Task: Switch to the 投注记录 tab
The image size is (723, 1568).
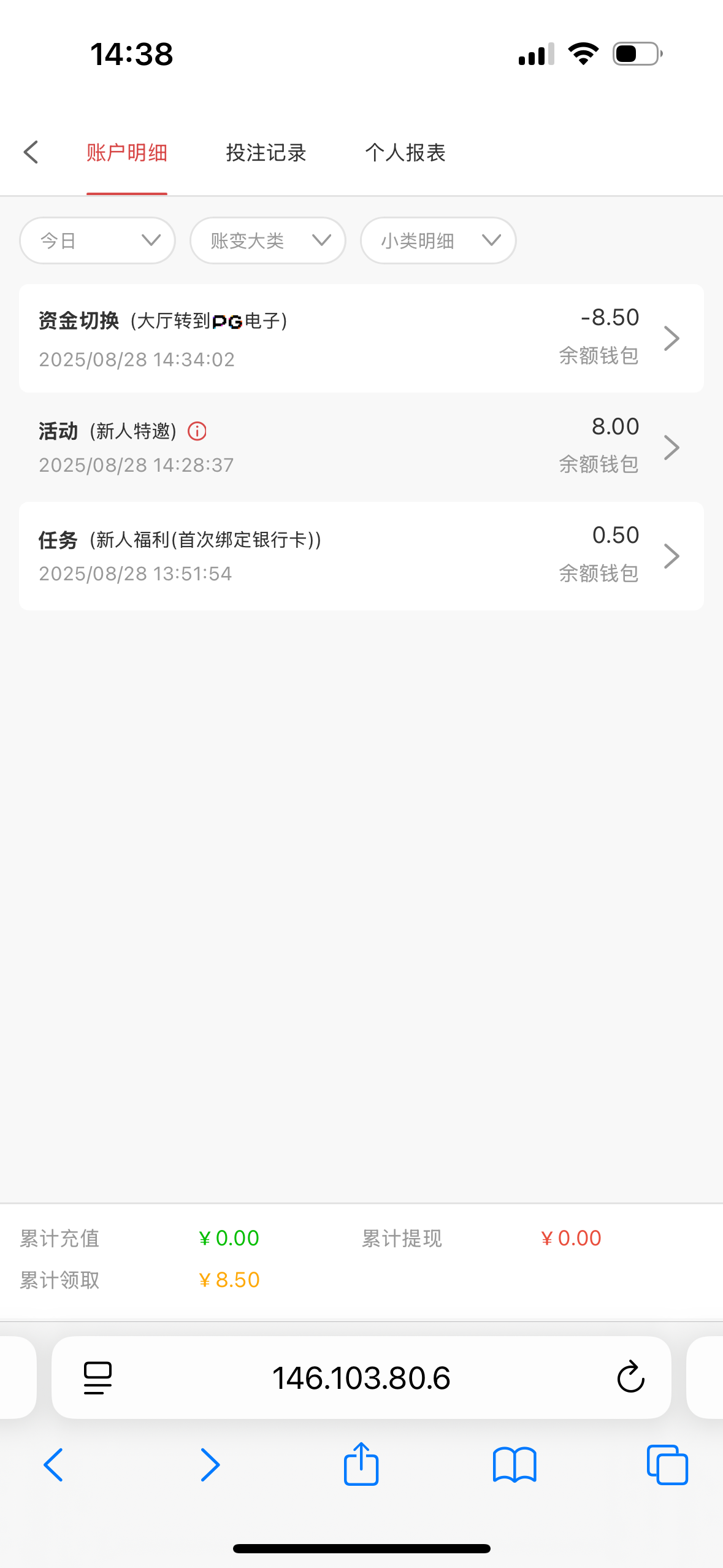Action: 266,152
